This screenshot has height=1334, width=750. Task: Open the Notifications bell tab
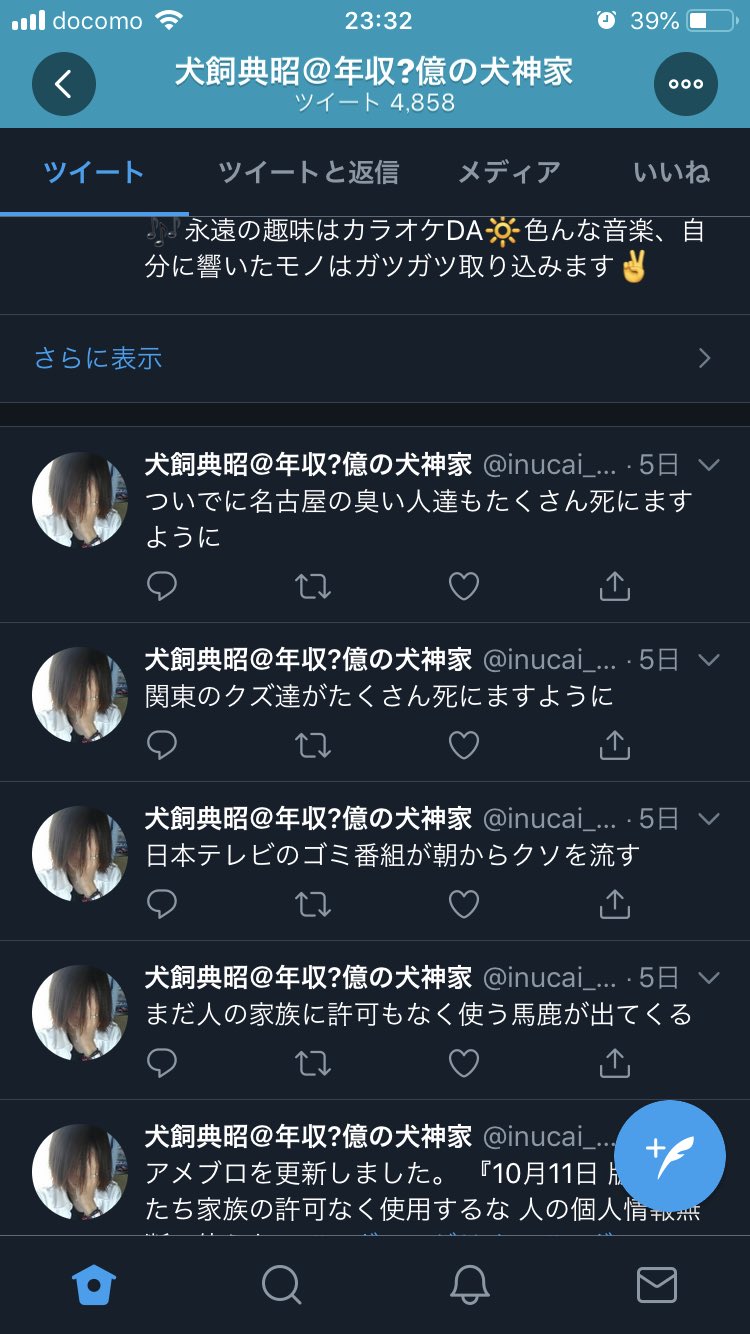[469, 1285]
